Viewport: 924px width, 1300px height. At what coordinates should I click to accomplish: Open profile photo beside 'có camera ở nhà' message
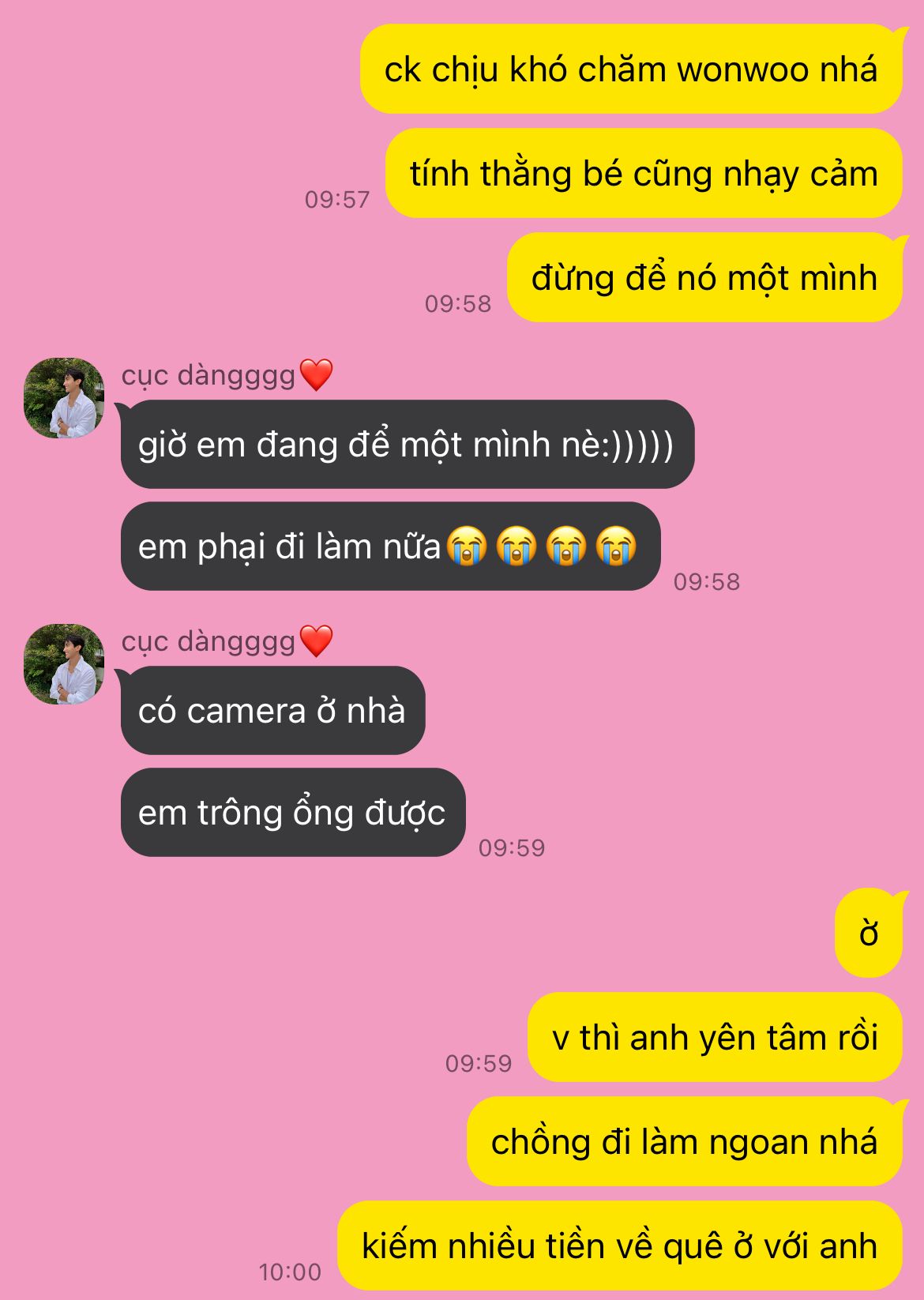coord(64,664)
